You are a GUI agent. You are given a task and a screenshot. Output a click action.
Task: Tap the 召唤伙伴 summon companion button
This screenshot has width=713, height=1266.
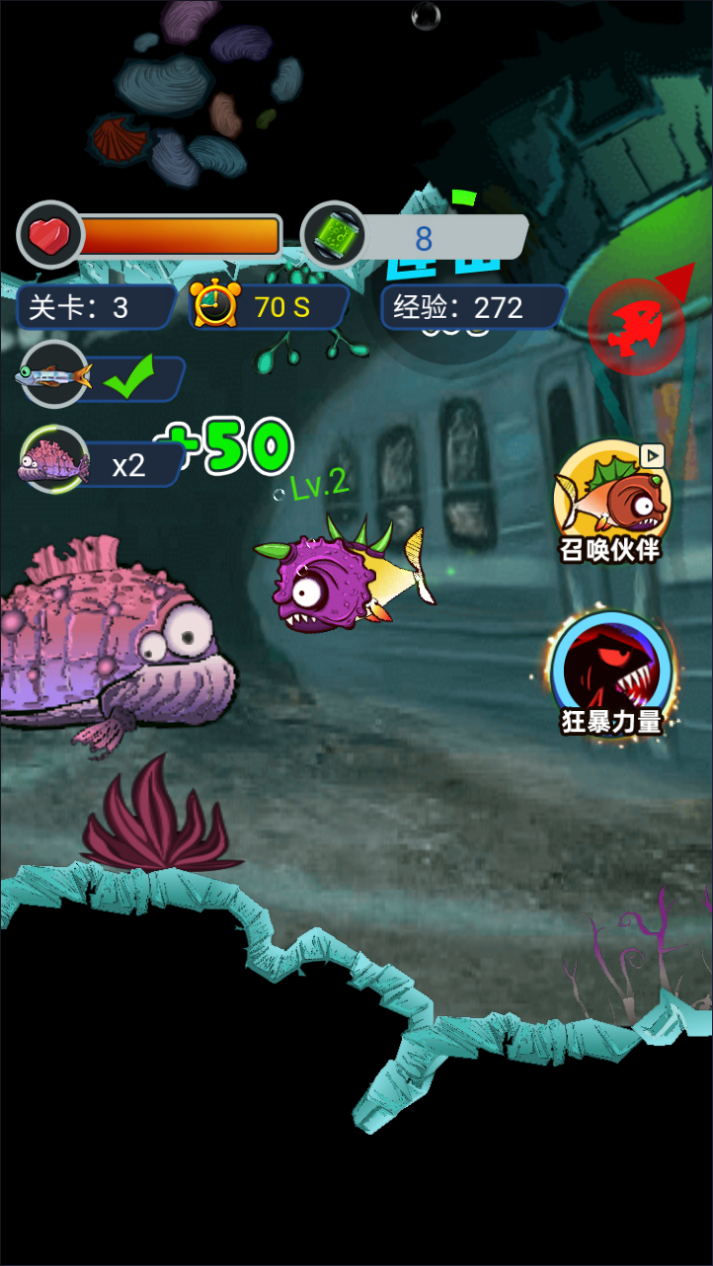(x=611, y=498)
